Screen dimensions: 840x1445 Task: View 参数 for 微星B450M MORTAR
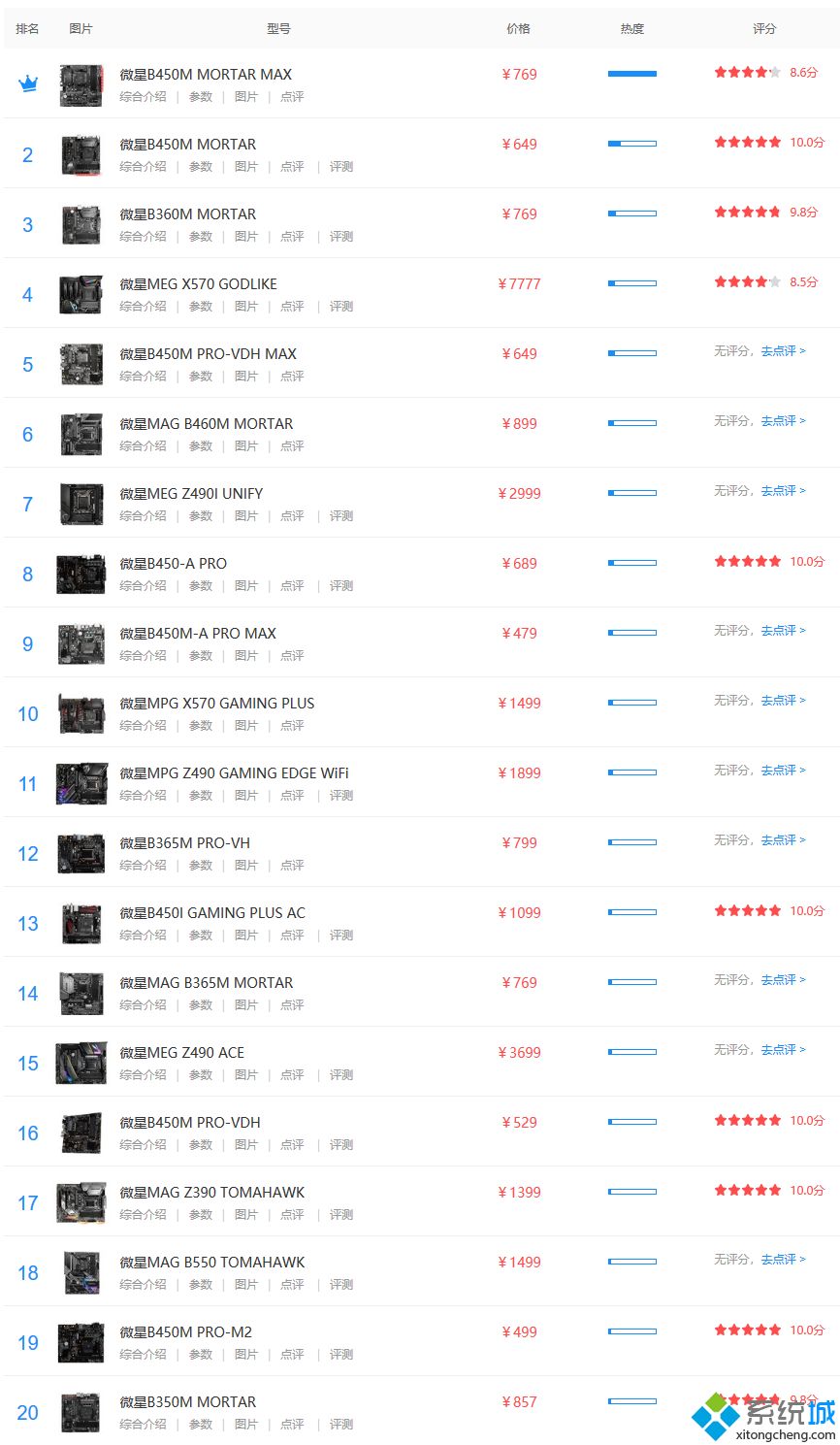click(201, 167)
